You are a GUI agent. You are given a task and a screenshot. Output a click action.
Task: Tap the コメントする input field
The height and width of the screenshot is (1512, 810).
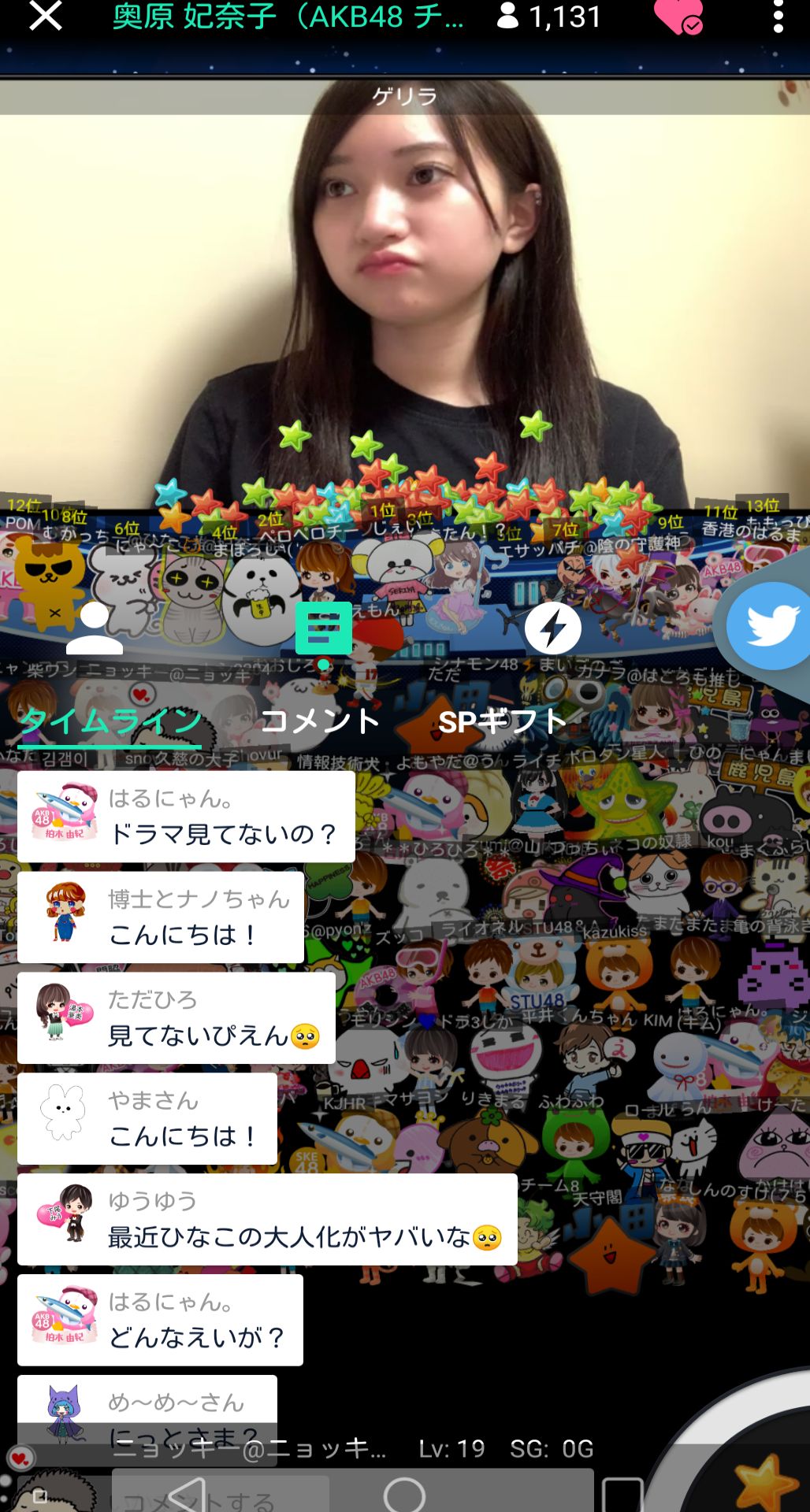click(221, 1496)
